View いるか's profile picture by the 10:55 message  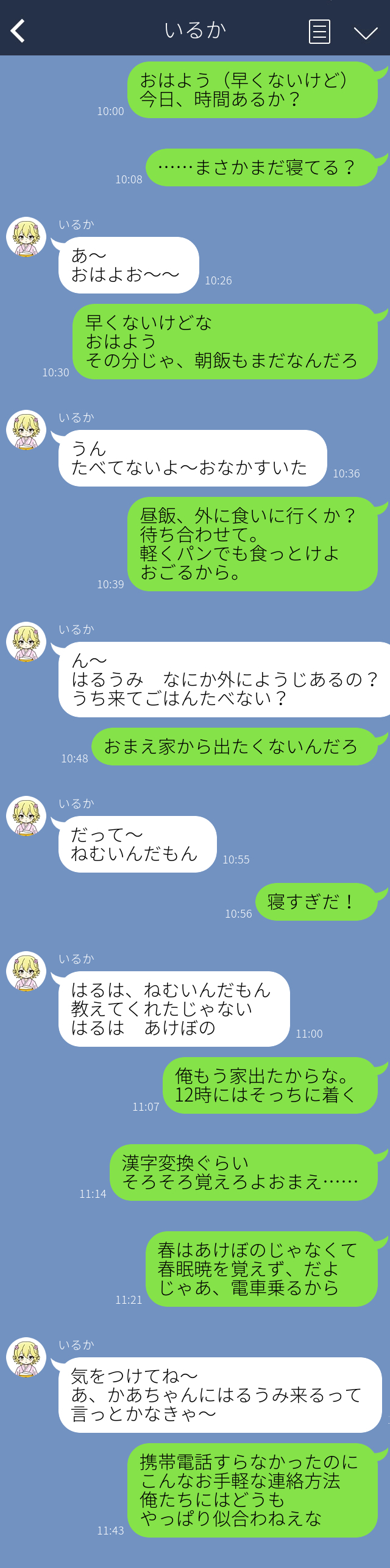tap(26, 816)
